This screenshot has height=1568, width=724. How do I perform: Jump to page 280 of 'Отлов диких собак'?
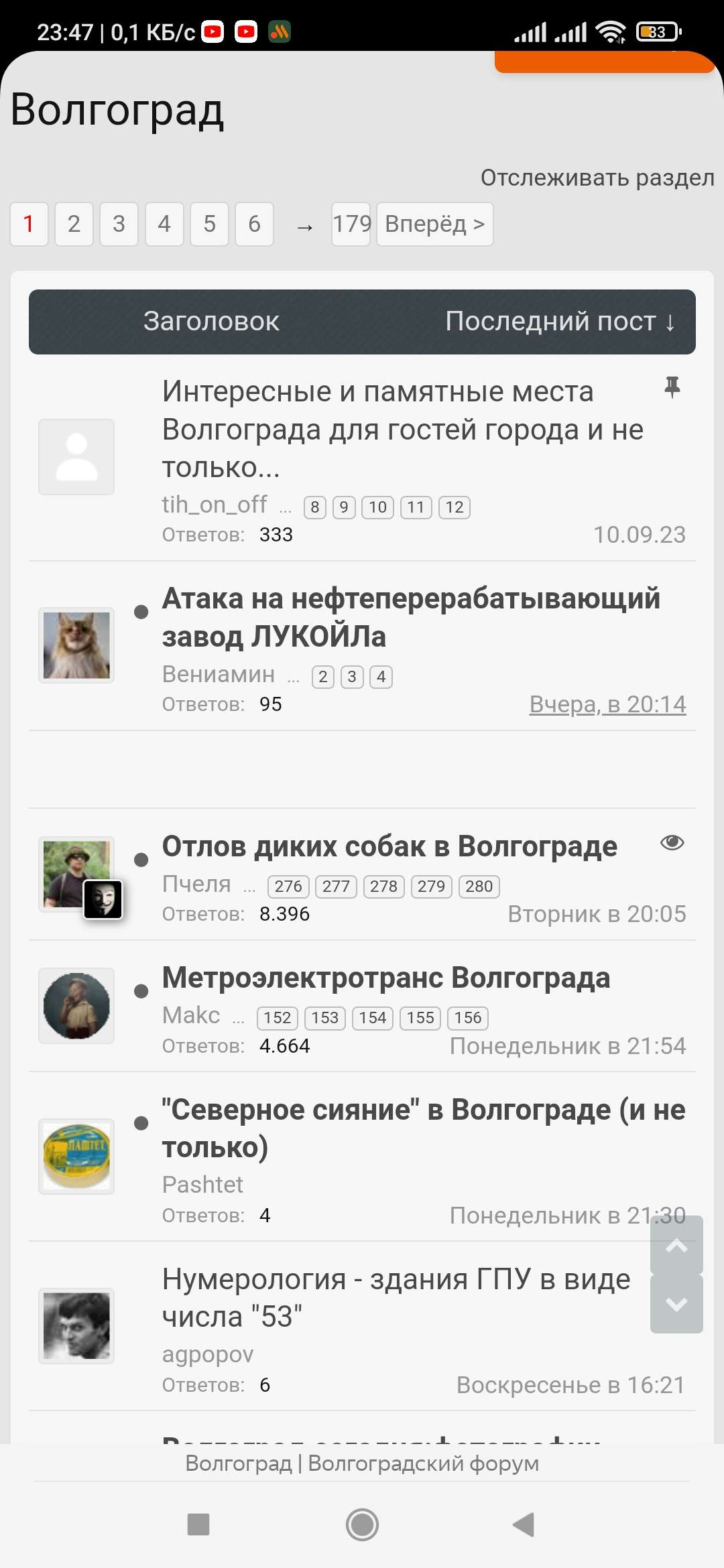pyautogui.click(x=479, y=887)
